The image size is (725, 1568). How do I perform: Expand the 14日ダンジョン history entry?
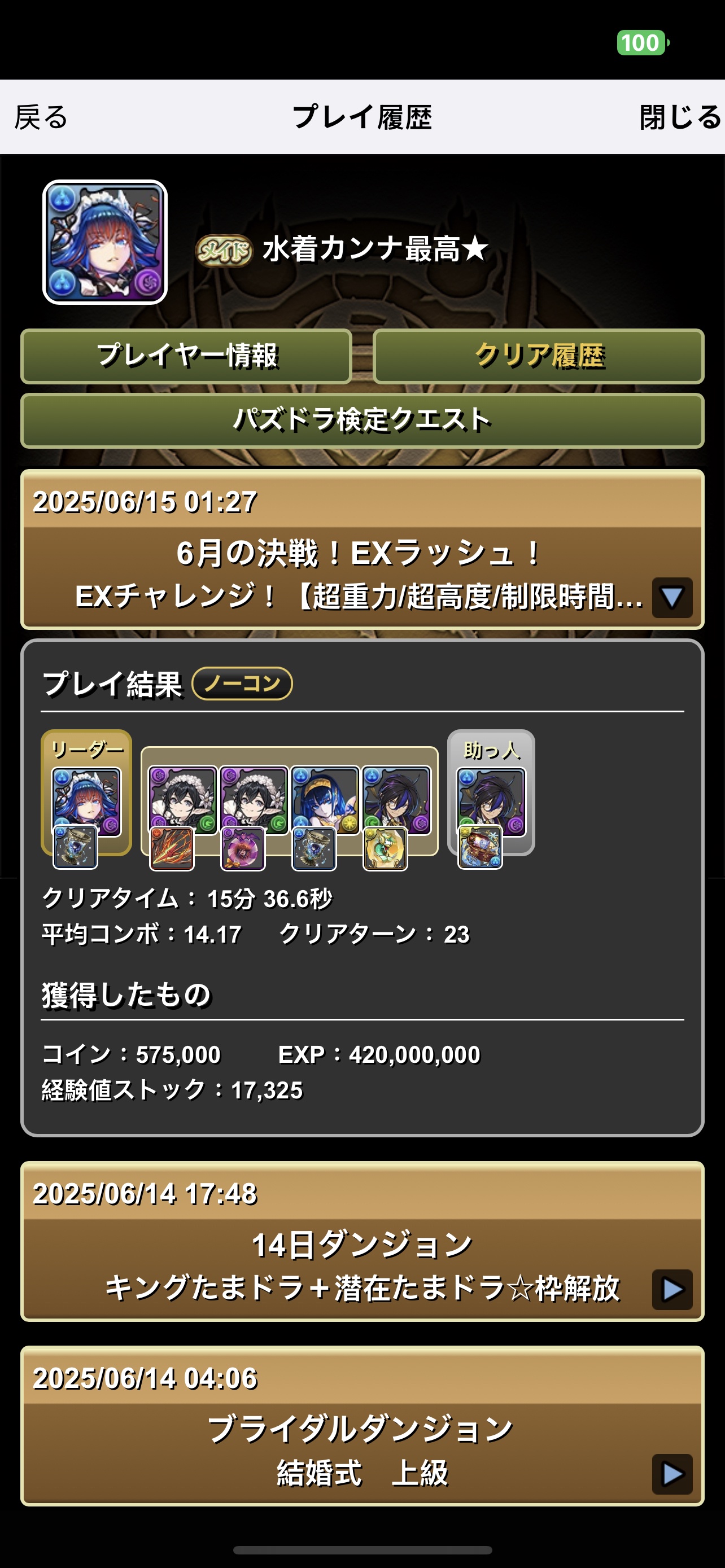coord(671,1289)
